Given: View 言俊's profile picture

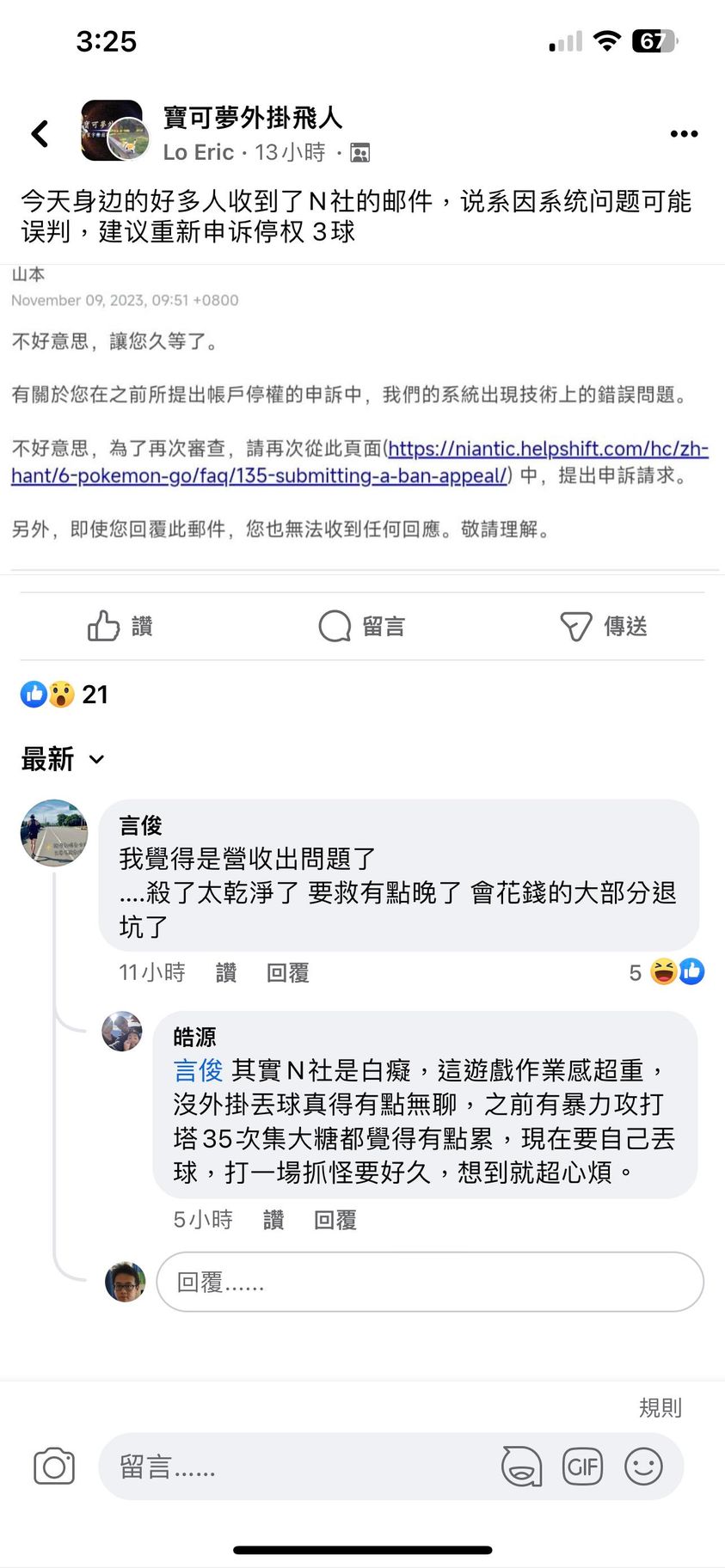Looking at the screenshot, I should (x=54, y=832).
